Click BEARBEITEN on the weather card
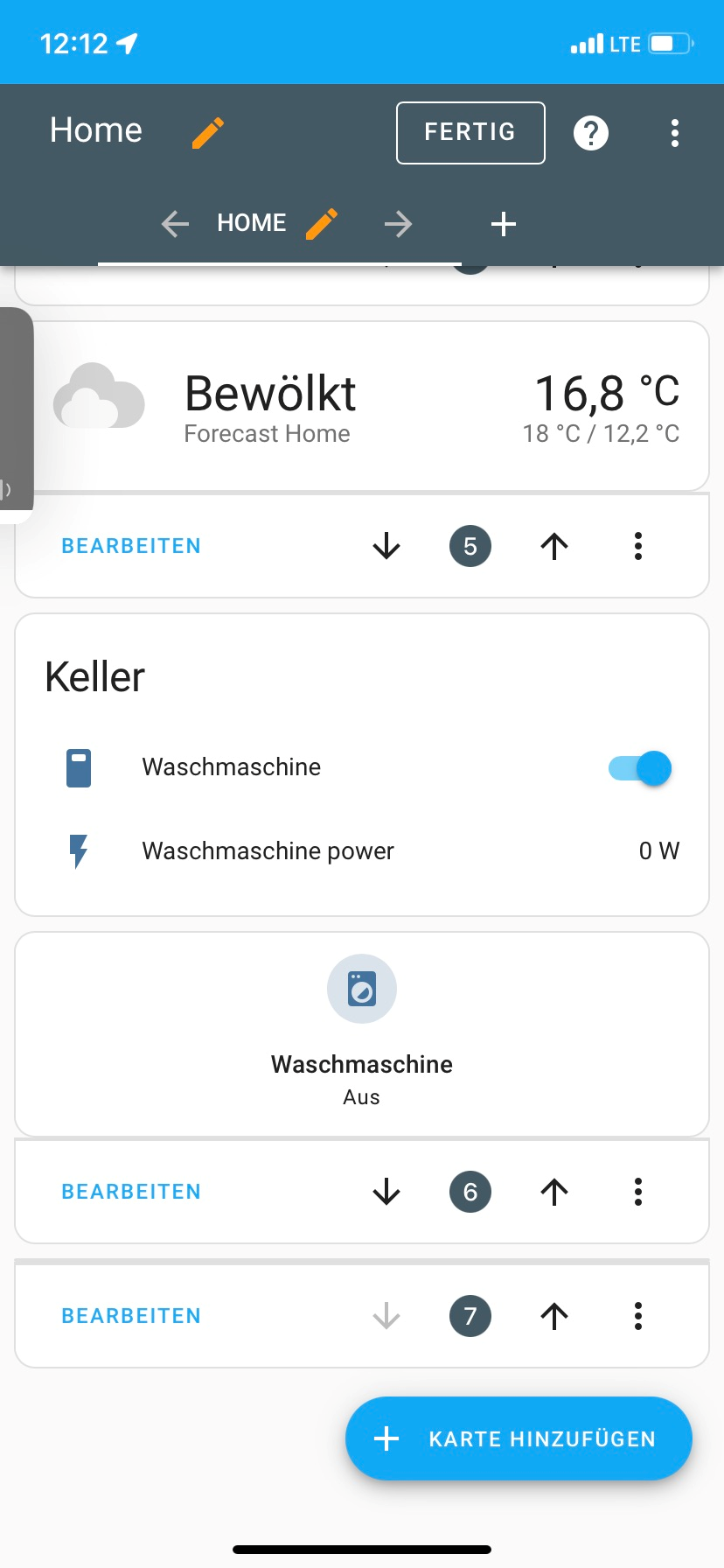The height and width of the screenshot is (1568, 724). (130, 546)
